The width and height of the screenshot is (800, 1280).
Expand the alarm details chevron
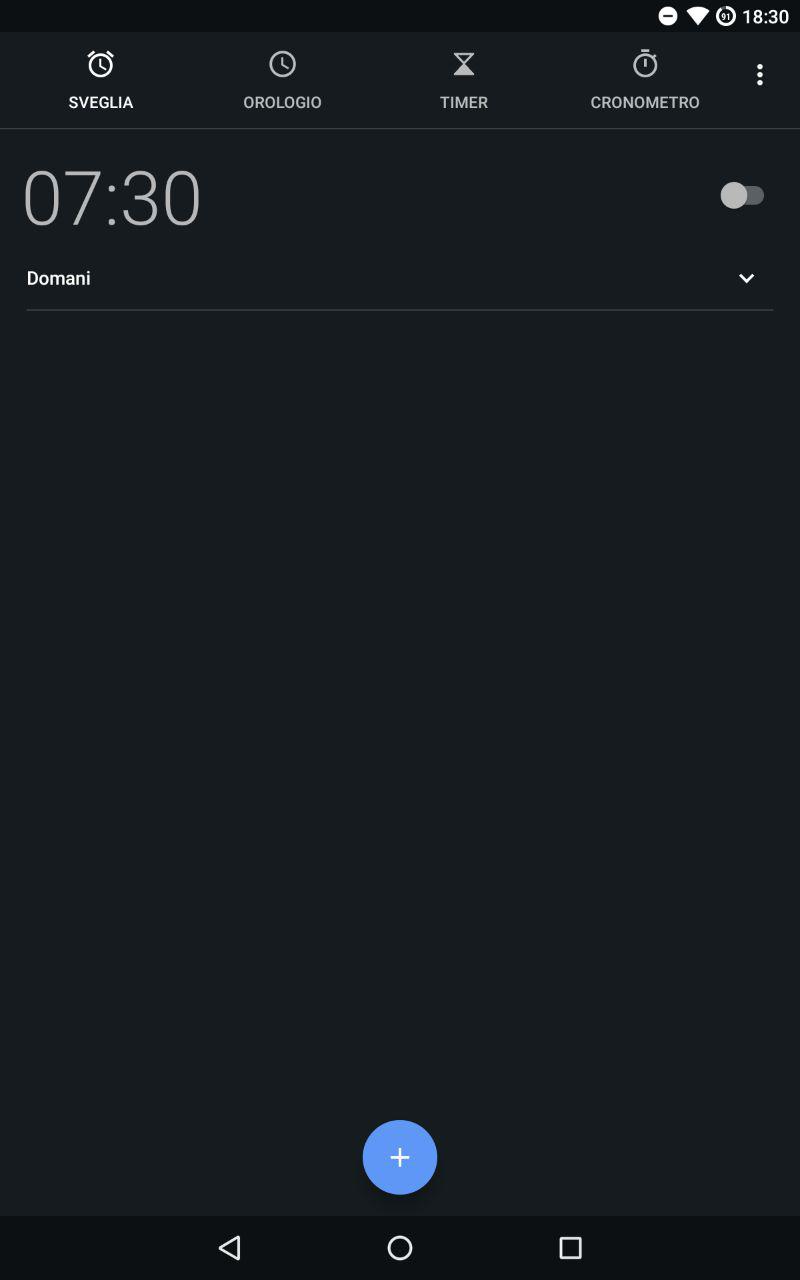pos(746,278)
